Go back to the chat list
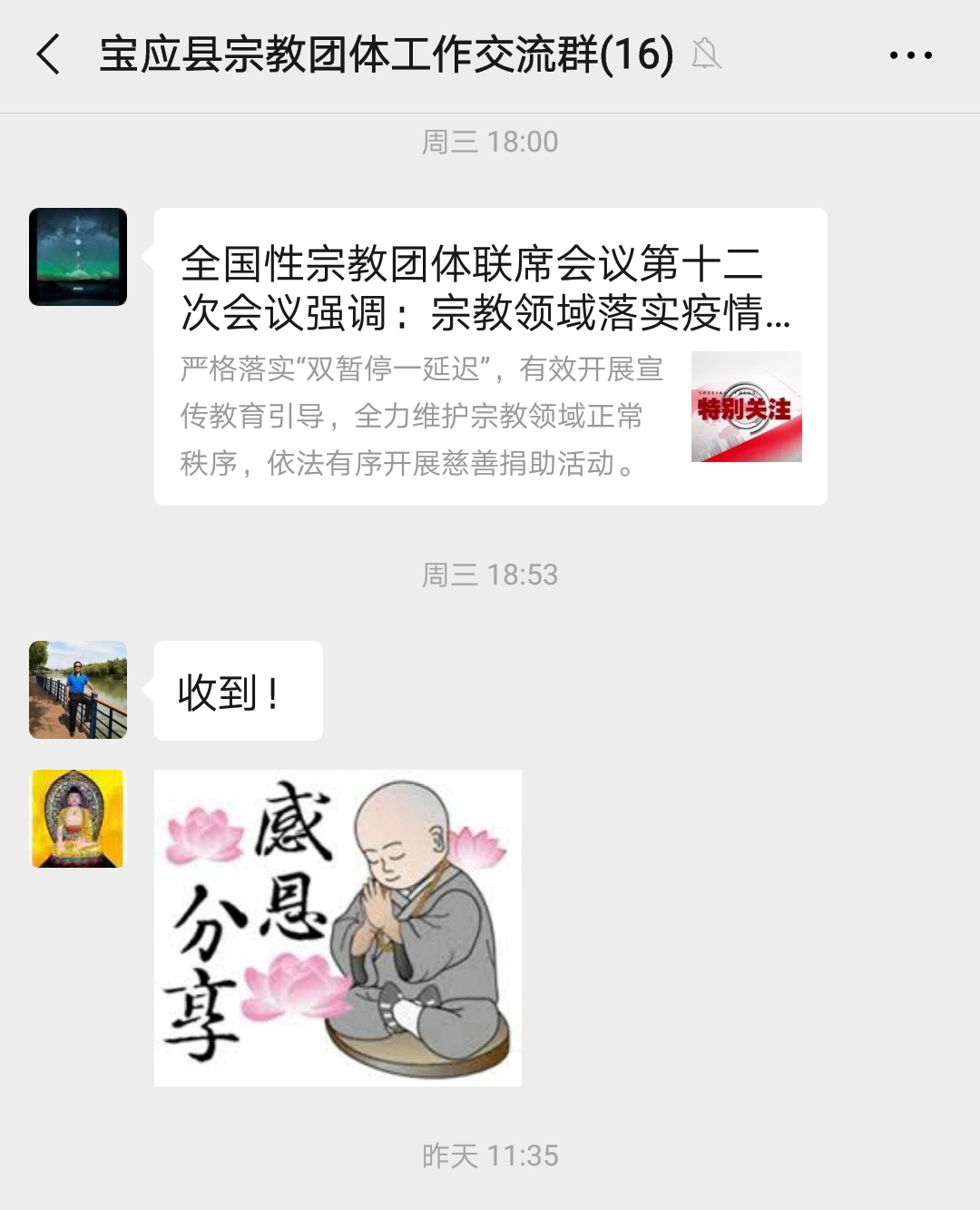 (49, 54)
